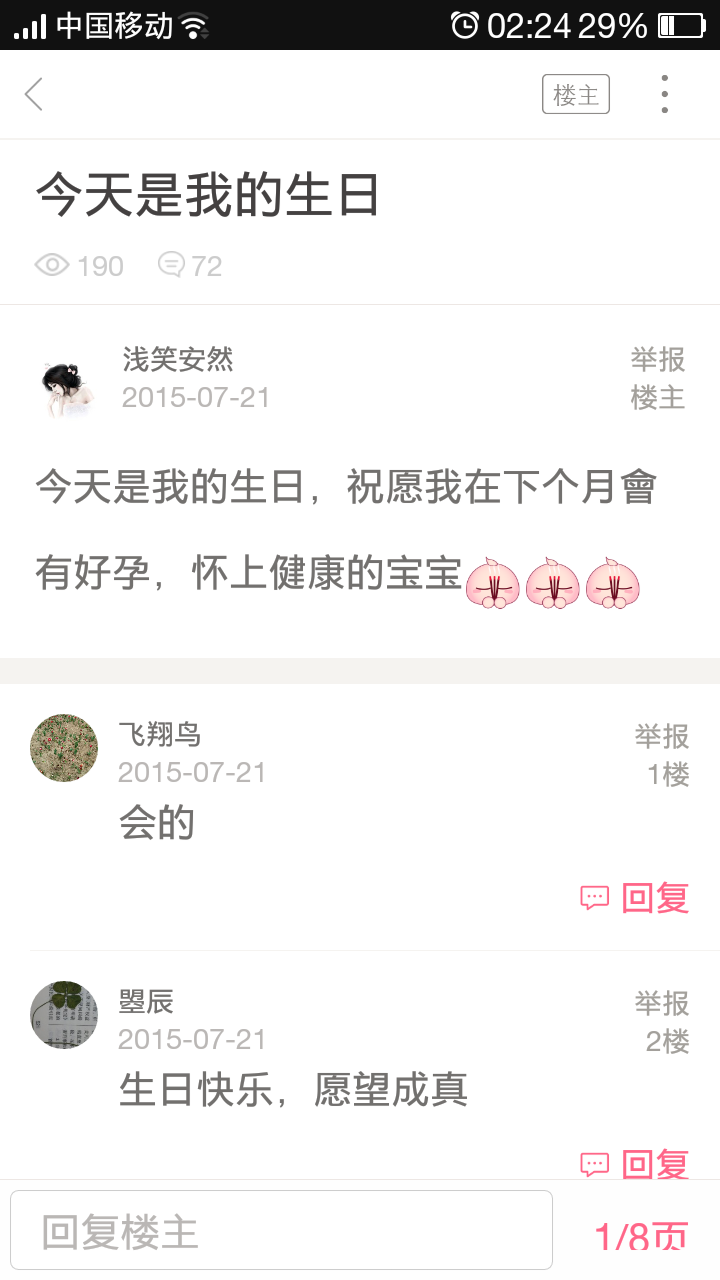
Task: Open the three-dot overflow menu
Action: [663, 93]
